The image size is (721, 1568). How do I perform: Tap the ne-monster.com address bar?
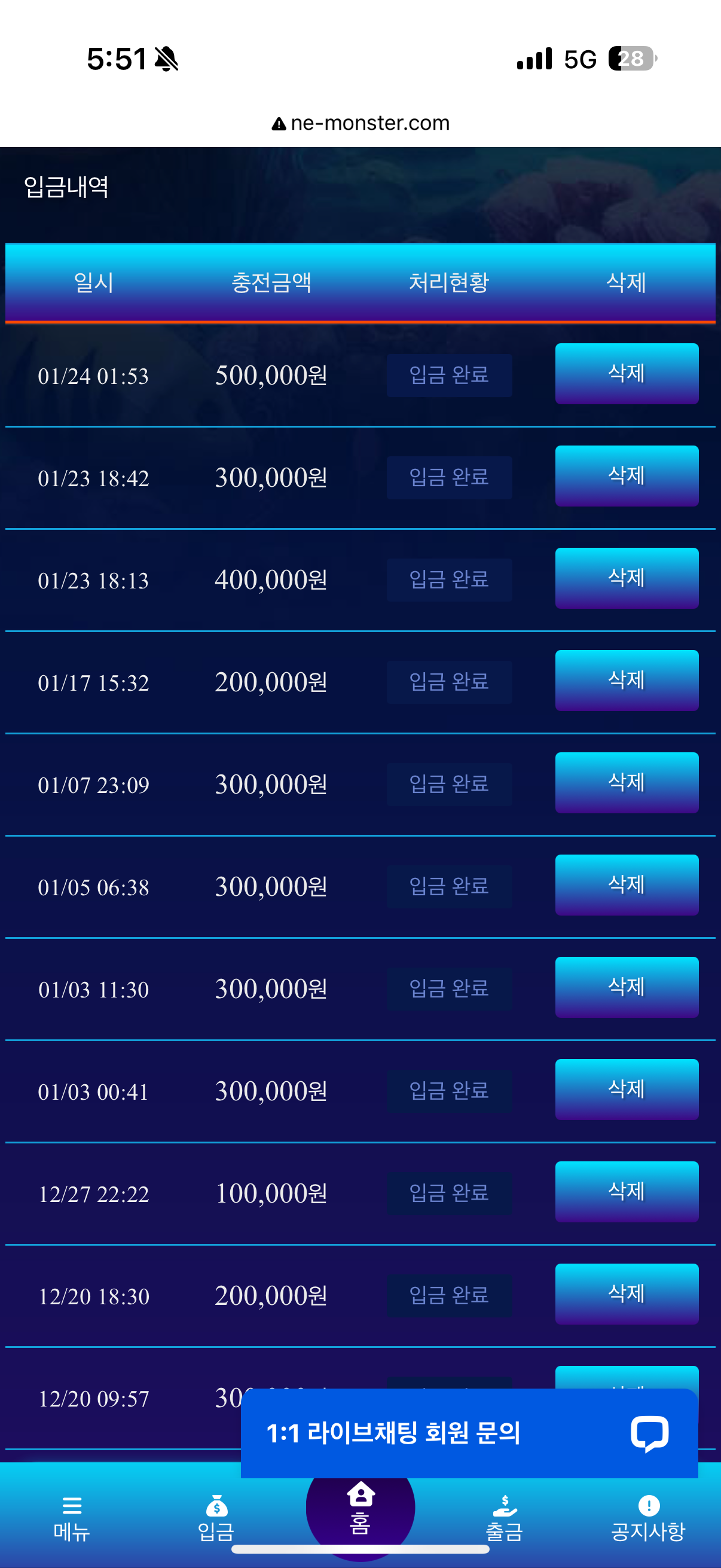(x=360, y=123)
